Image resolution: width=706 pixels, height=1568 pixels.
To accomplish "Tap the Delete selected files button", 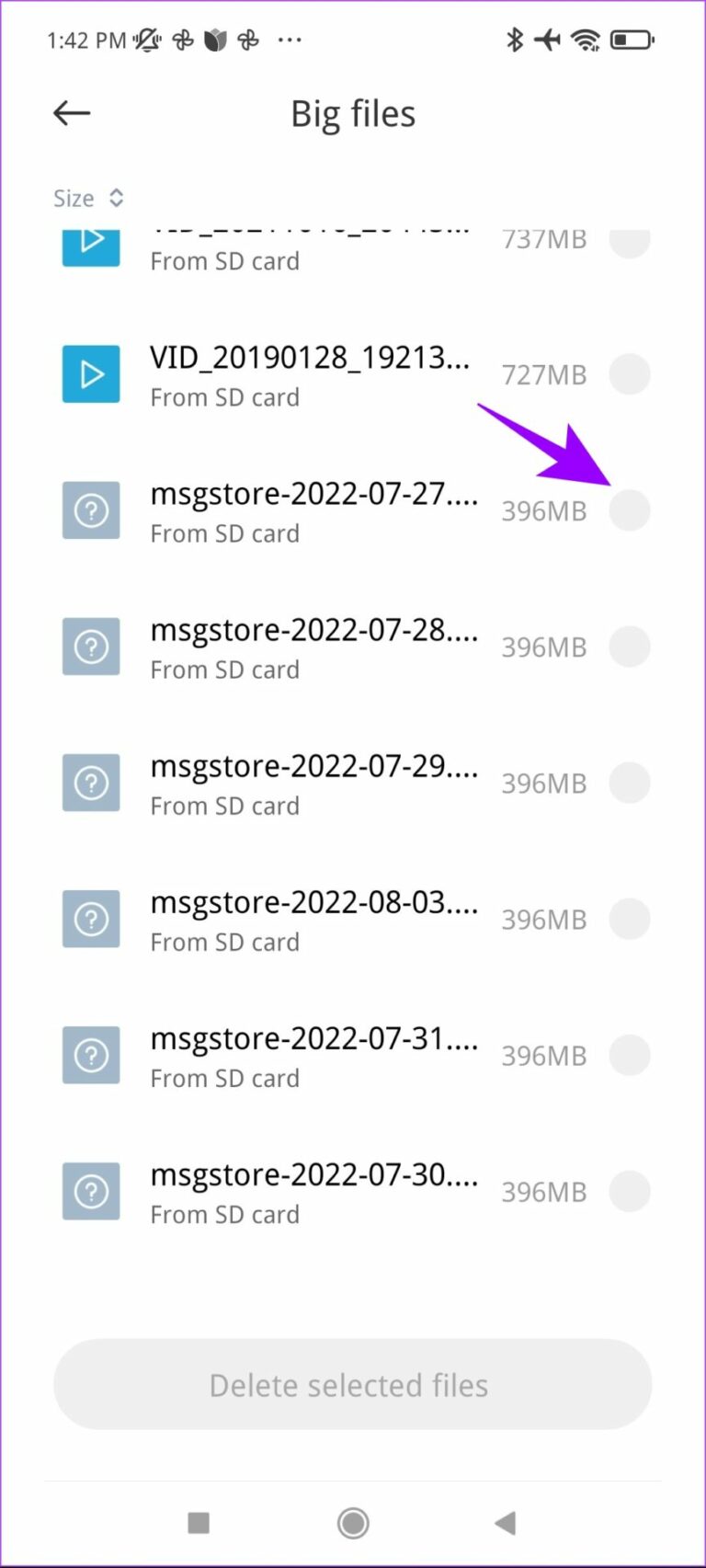I will pyautogui.click(x=349, y=1385).
